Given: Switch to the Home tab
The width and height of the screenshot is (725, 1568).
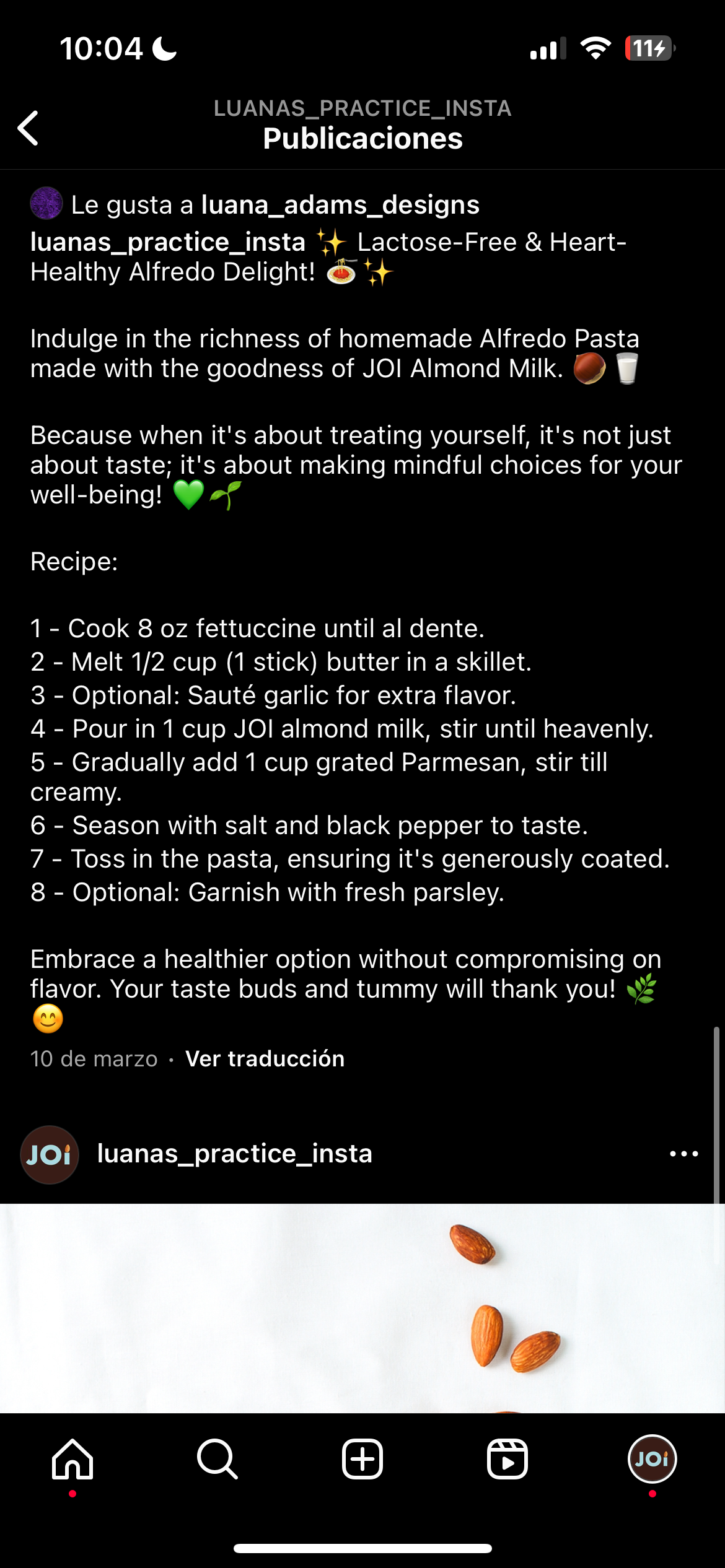Looking at the screenshot, I should click(x=72, y=1459).
